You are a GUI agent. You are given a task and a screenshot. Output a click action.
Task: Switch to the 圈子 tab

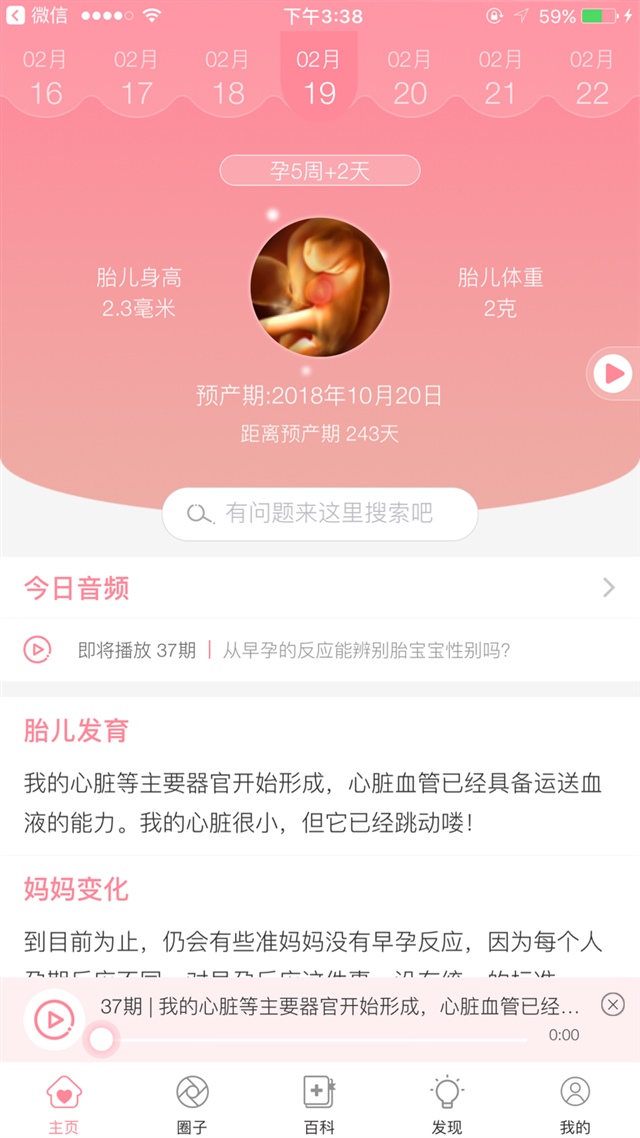[192, 1104]
